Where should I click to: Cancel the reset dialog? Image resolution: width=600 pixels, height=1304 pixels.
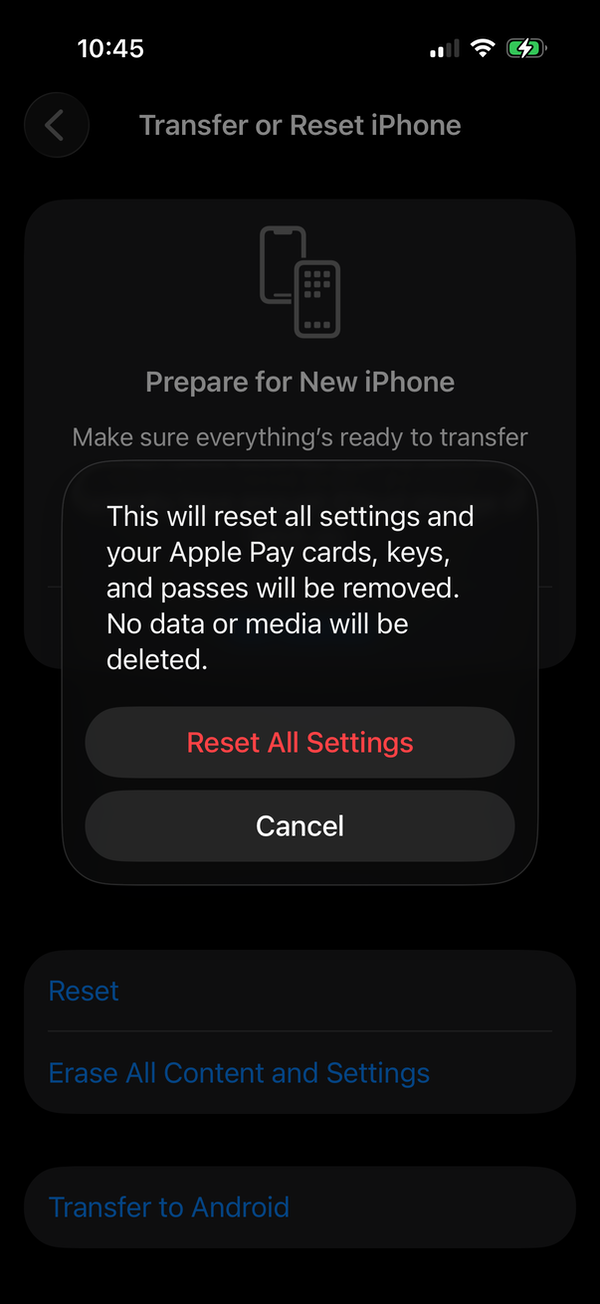coord(300,826)
